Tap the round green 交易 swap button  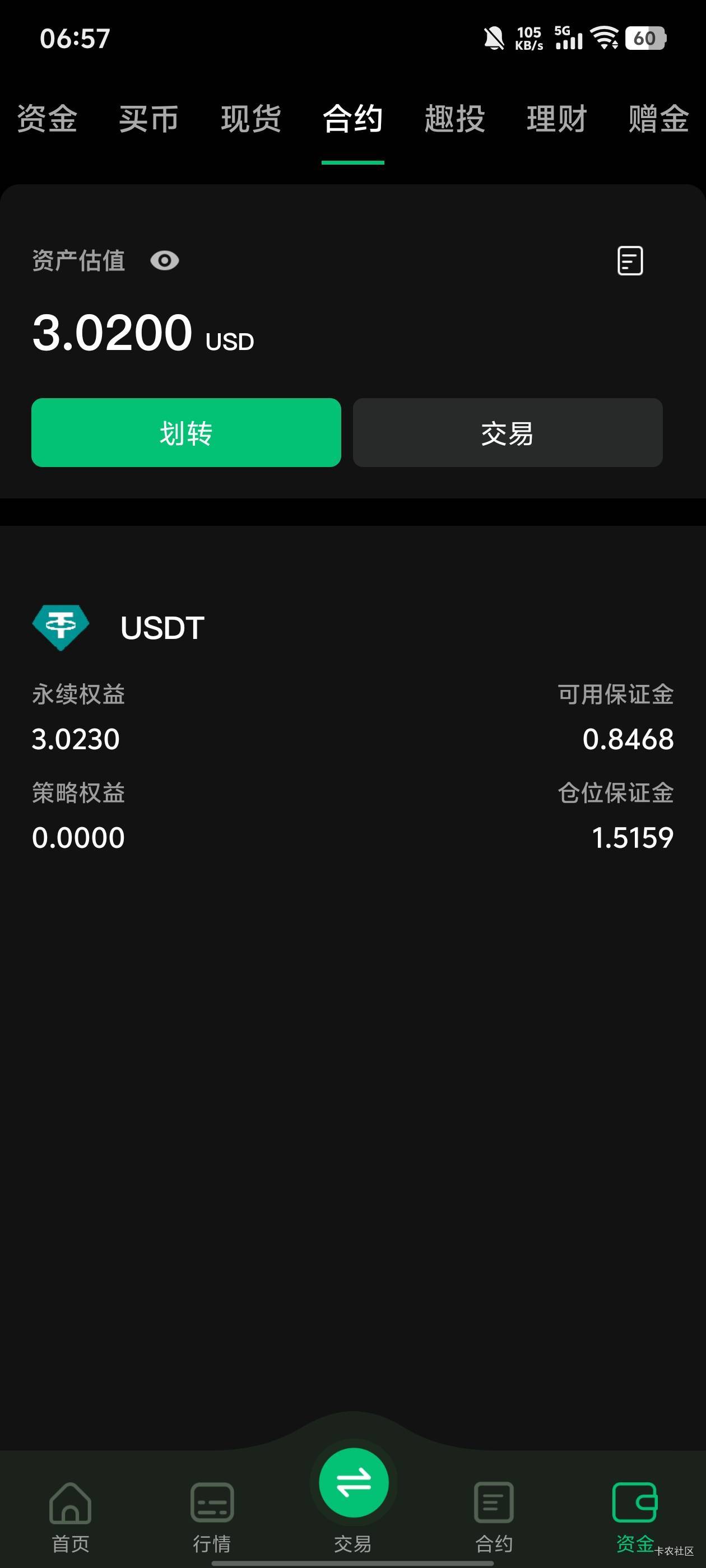[x=354, y=1483]
